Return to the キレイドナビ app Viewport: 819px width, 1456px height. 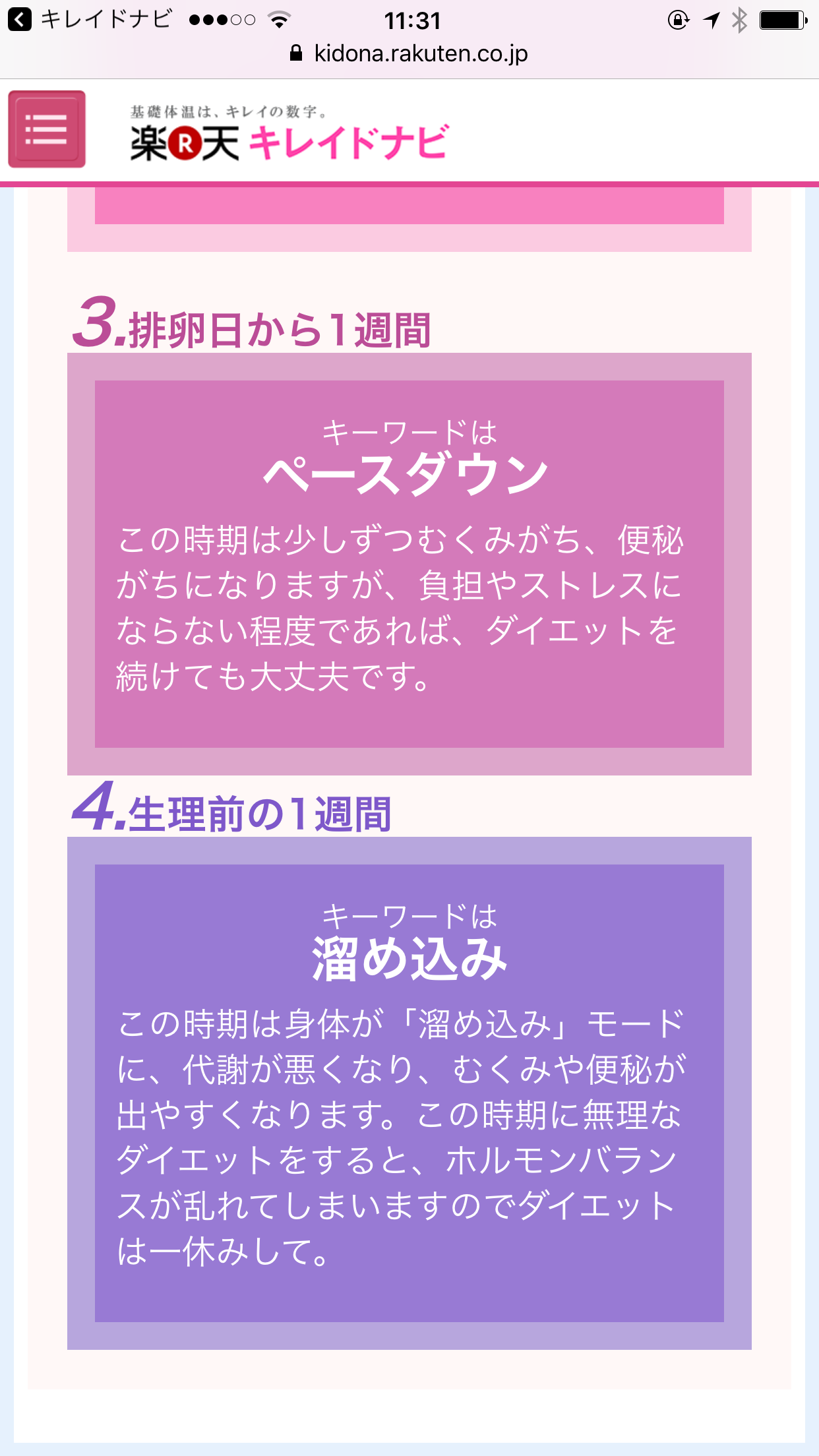[x=89, y=20]
